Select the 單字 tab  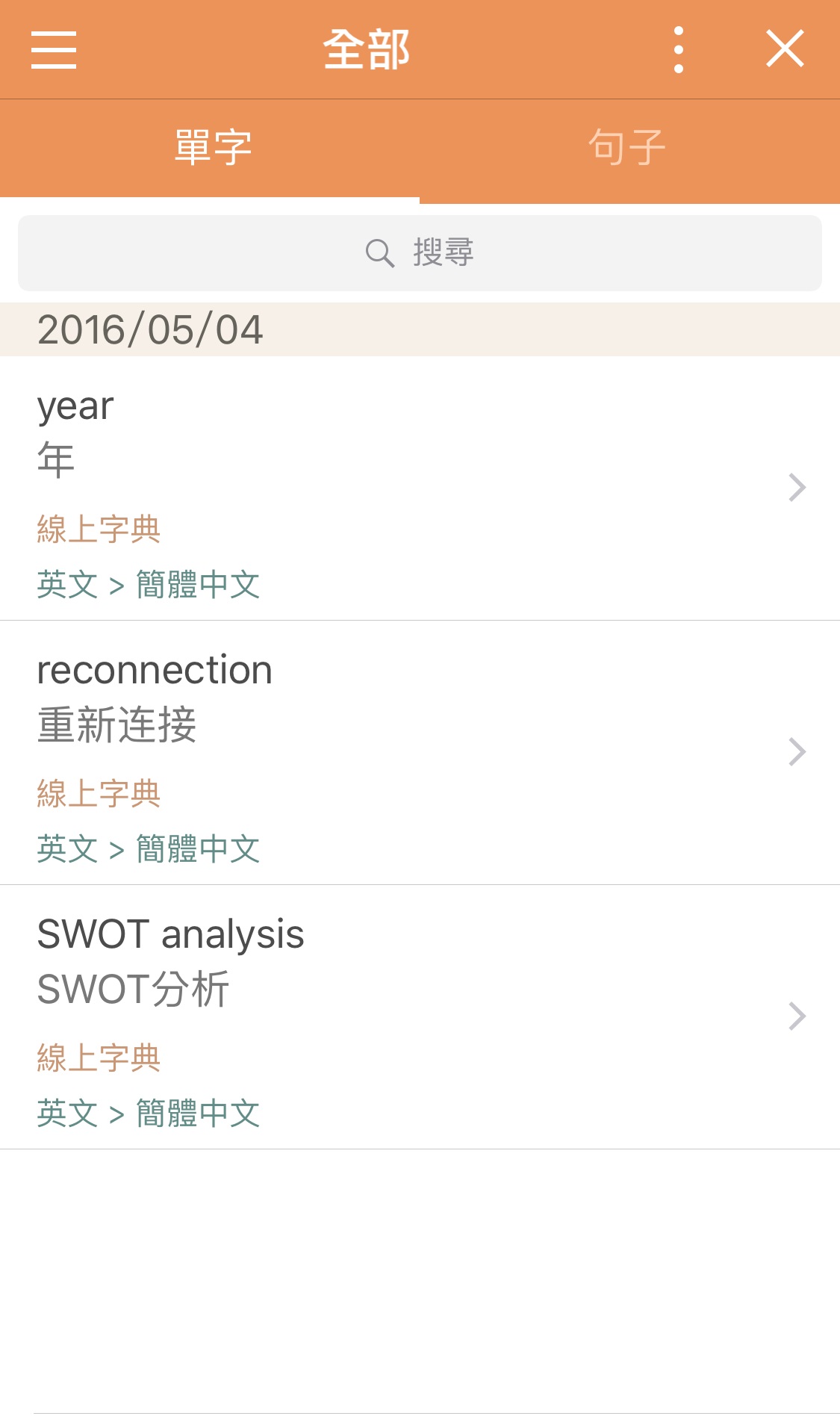pyautogui.click(x=212, y=148)
